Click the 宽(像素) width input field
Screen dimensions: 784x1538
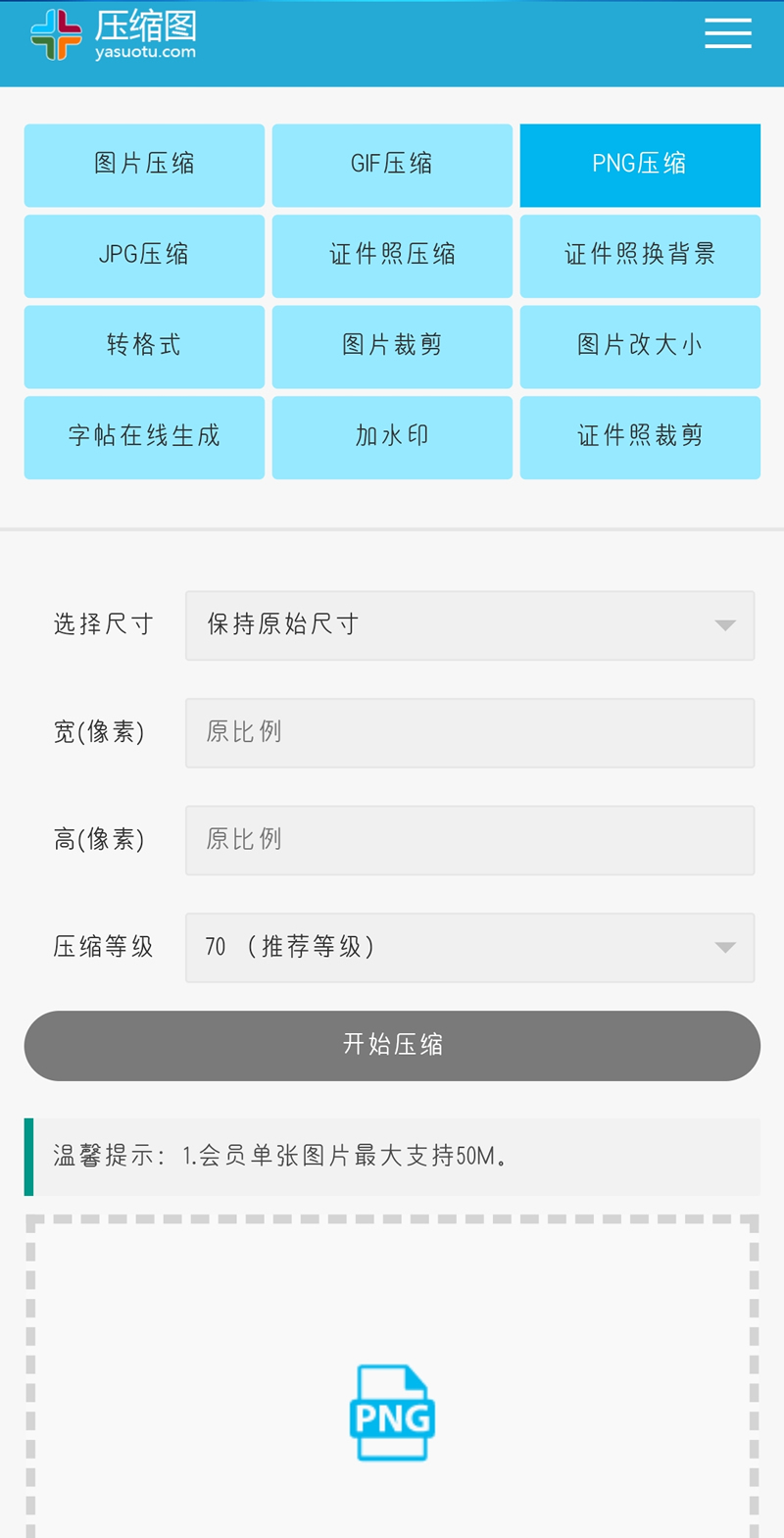tap(470, 732)
